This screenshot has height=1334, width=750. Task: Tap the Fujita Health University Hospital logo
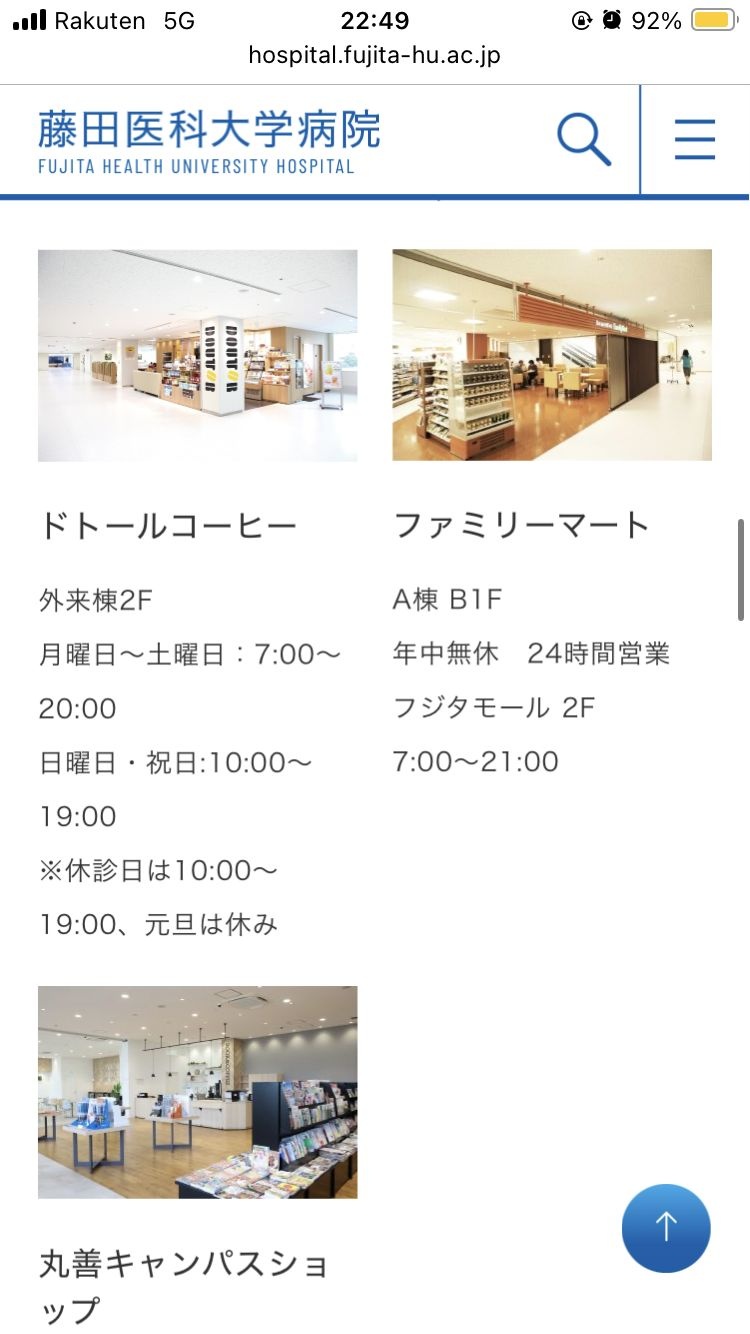209,142
